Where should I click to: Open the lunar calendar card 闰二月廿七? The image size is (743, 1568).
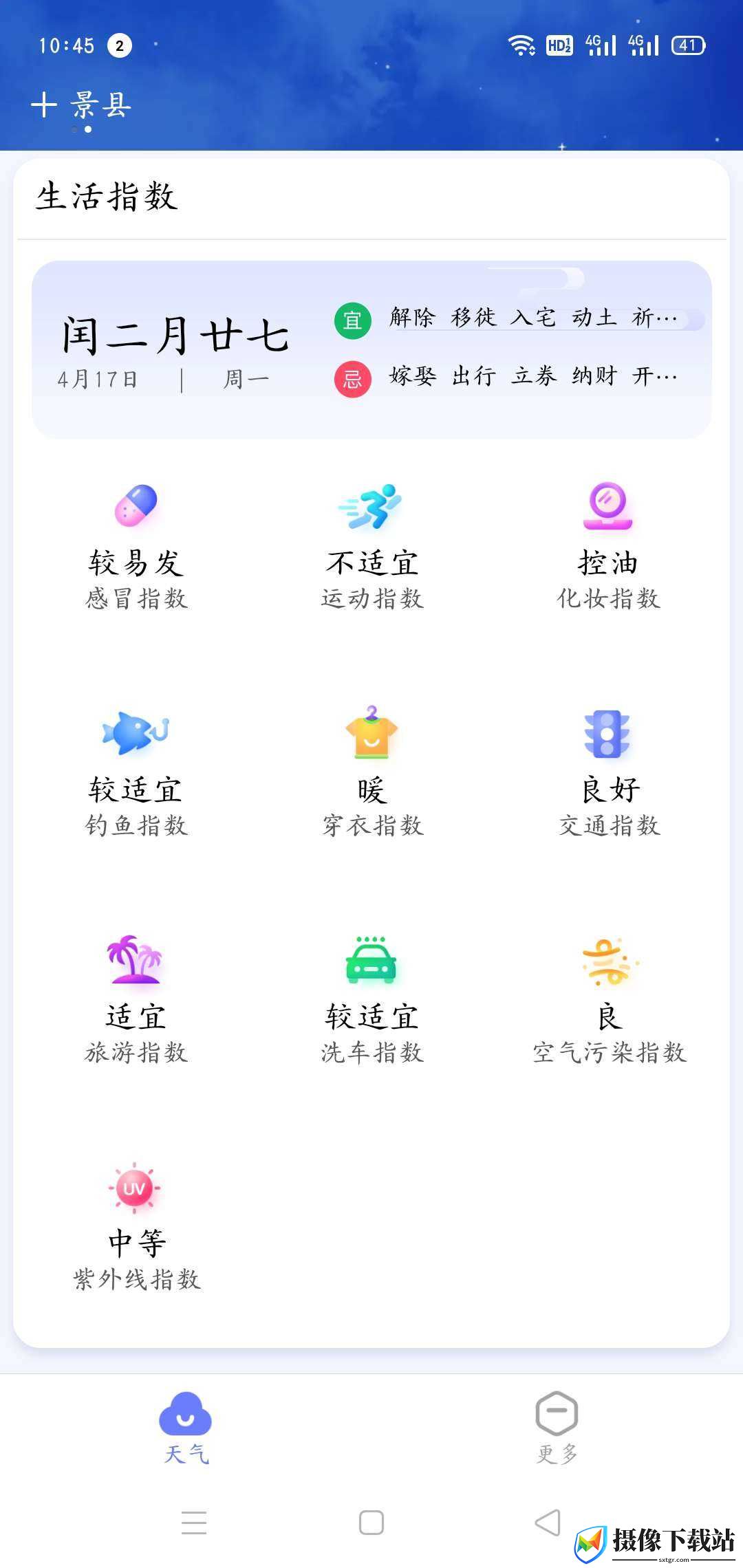click(x=371, y=349)
